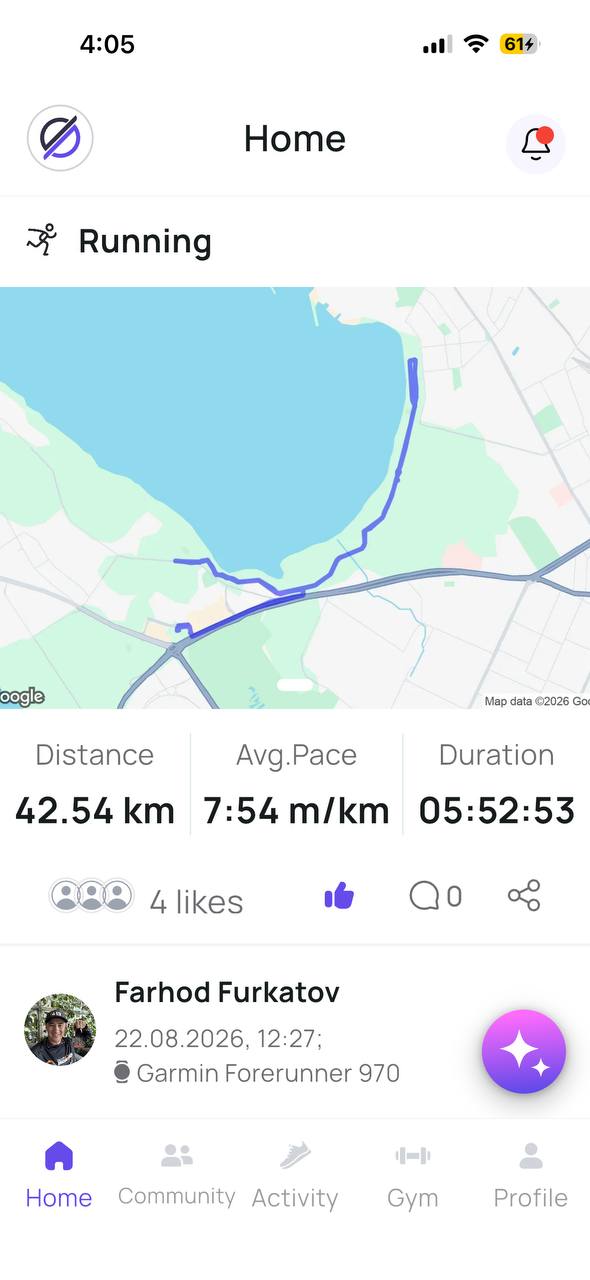This screenshot has height=1280, width=590.
Task: Switch to the Profile tab
Action: click(x=531, y=1176)
